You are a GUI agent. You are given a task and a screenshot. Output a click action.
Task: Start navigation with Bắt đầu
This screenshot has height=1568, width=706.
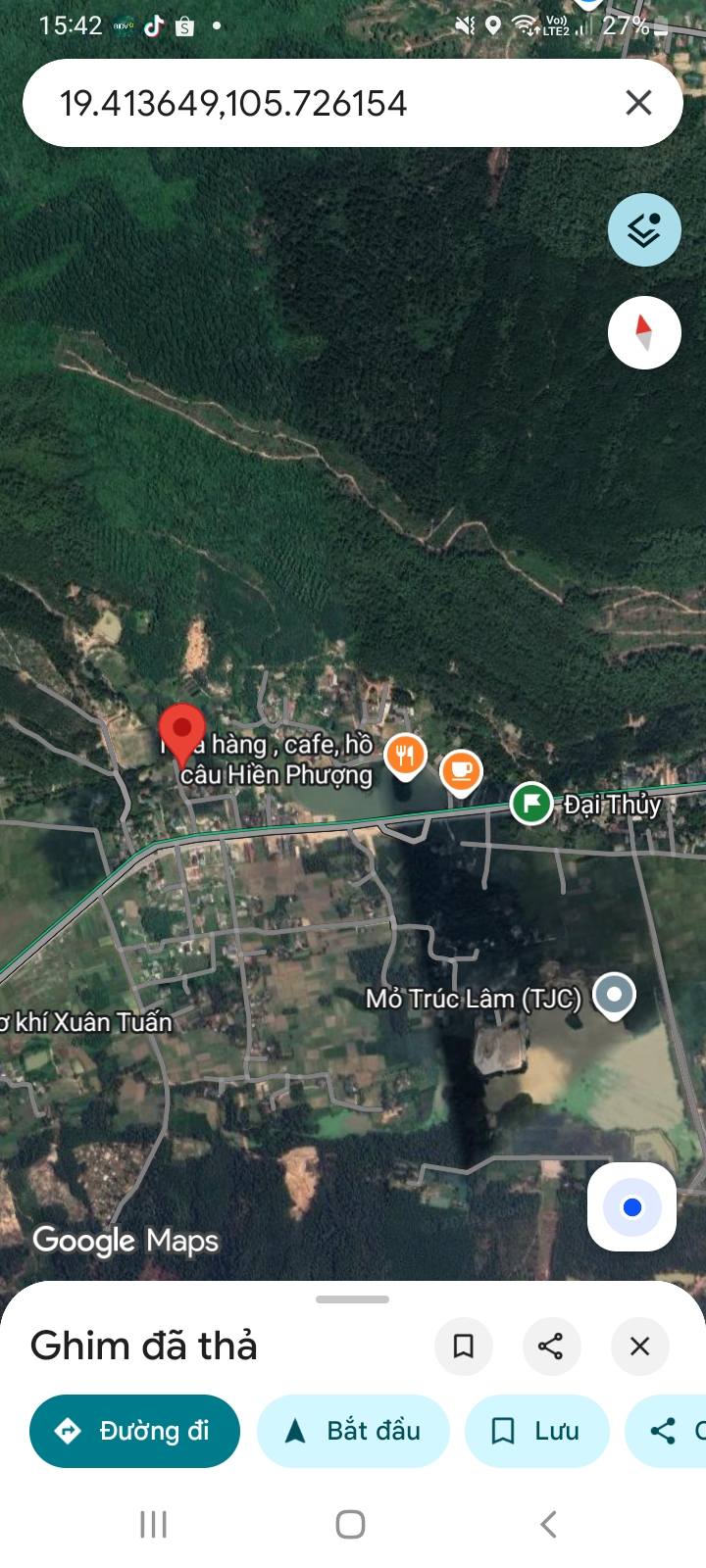point(353,1431)
